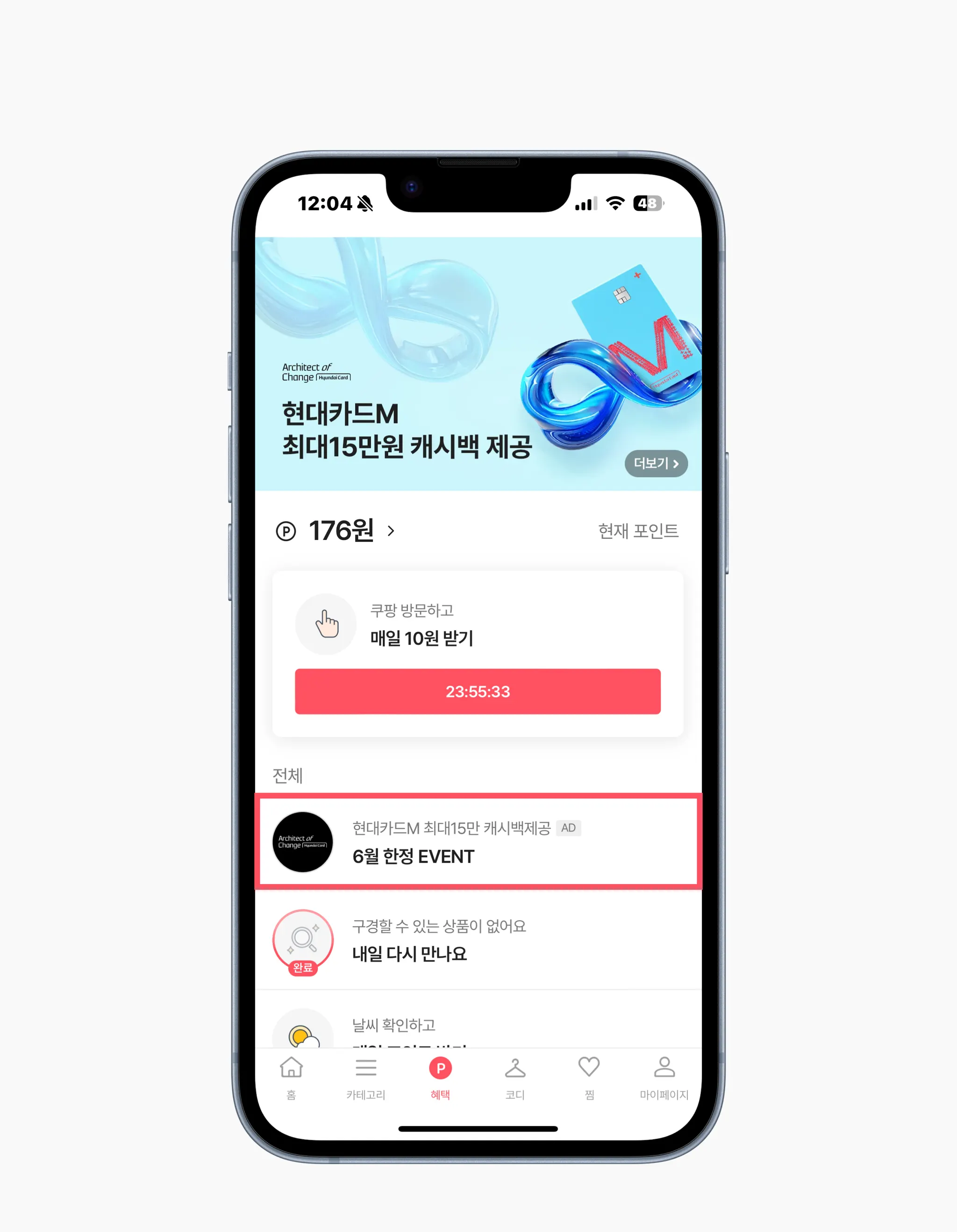Open the 쿠팡 방문하고 매일 10원 받기 card
957x1232 pixels.
click(x=478, y=624)
